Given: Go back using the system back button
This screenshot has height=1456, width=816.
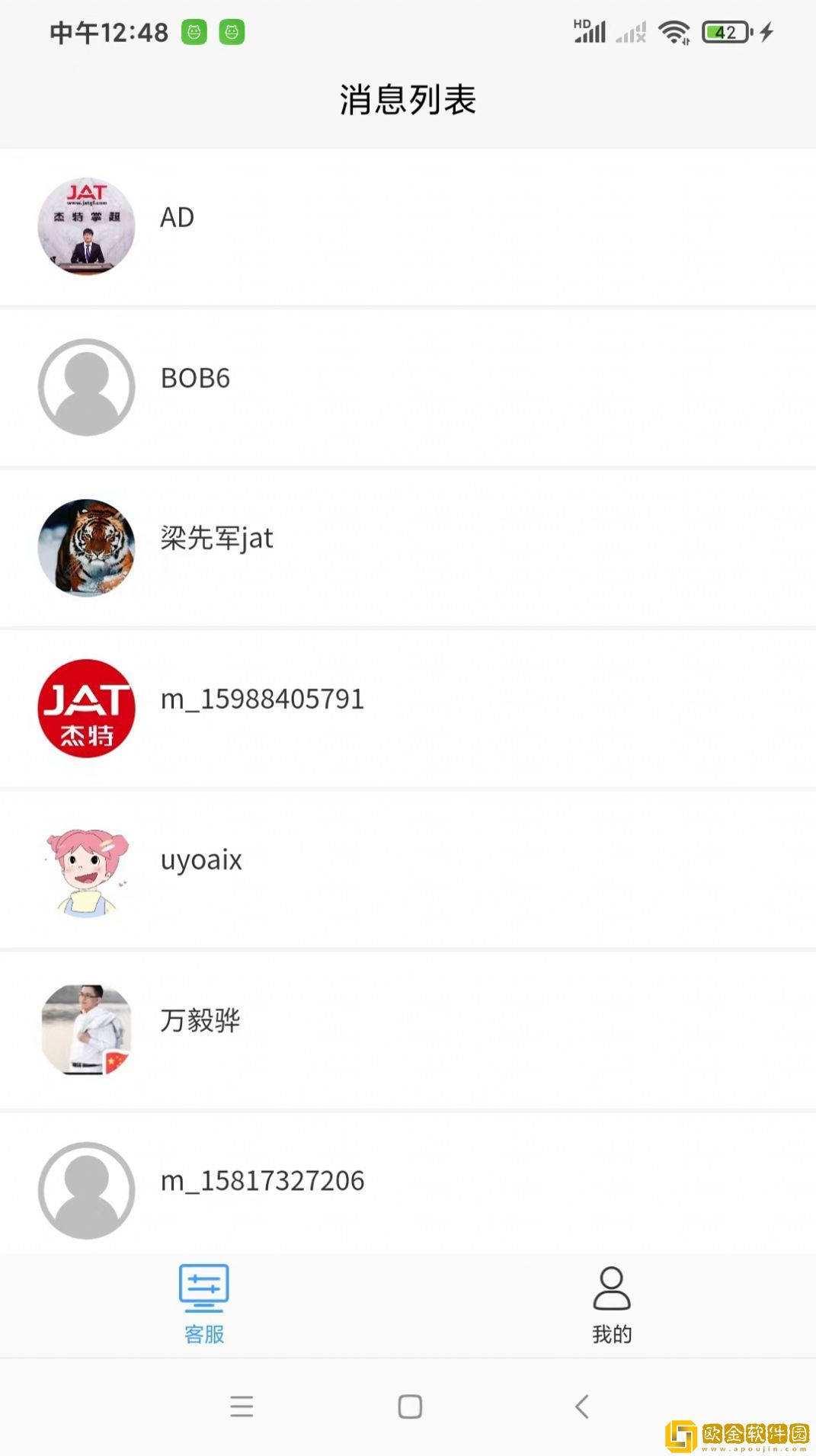Looking at the screenshot, I should 582,1406.
